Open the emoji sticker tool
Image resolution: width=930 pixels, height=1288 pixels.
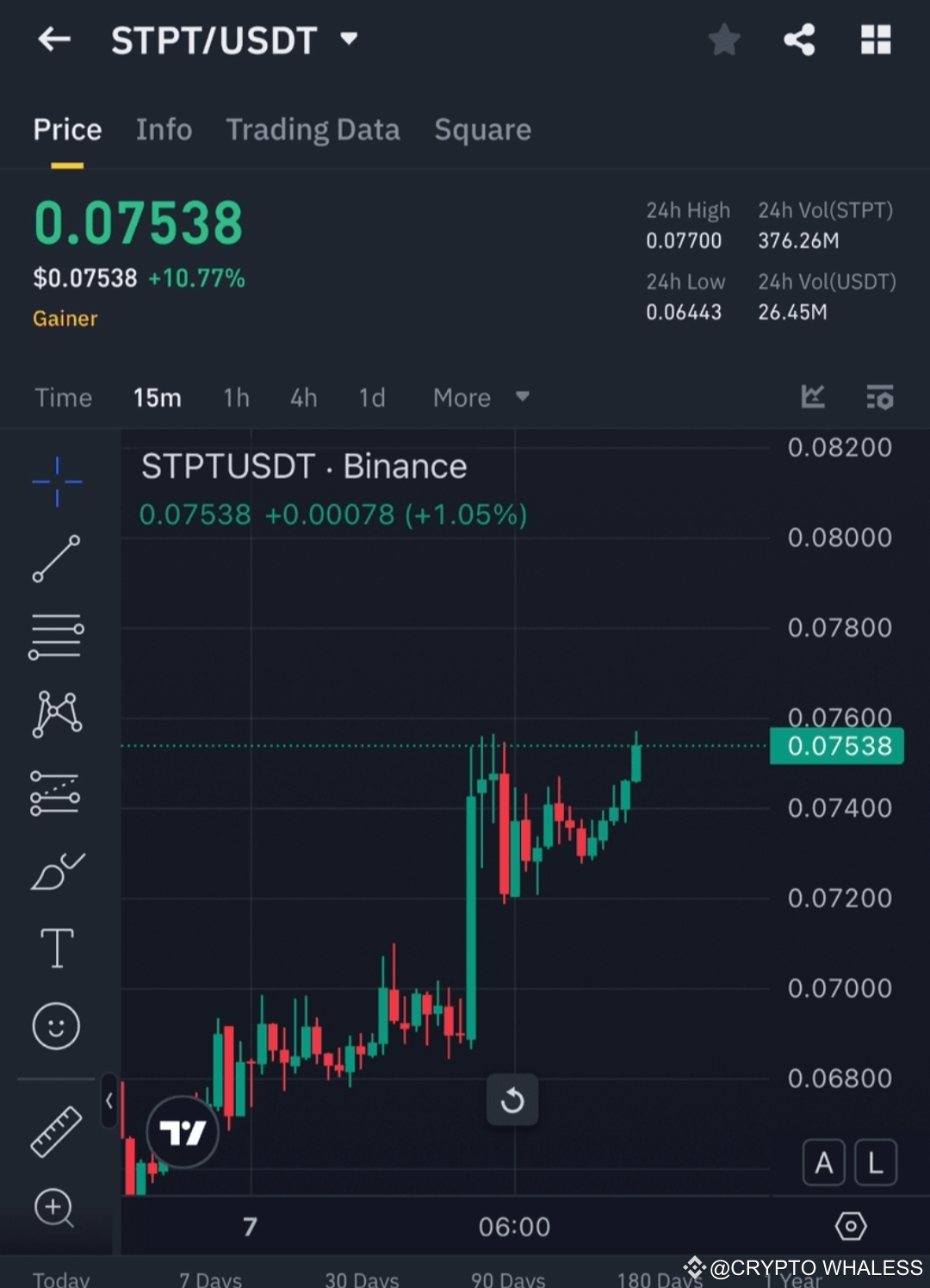(56, 1026)
